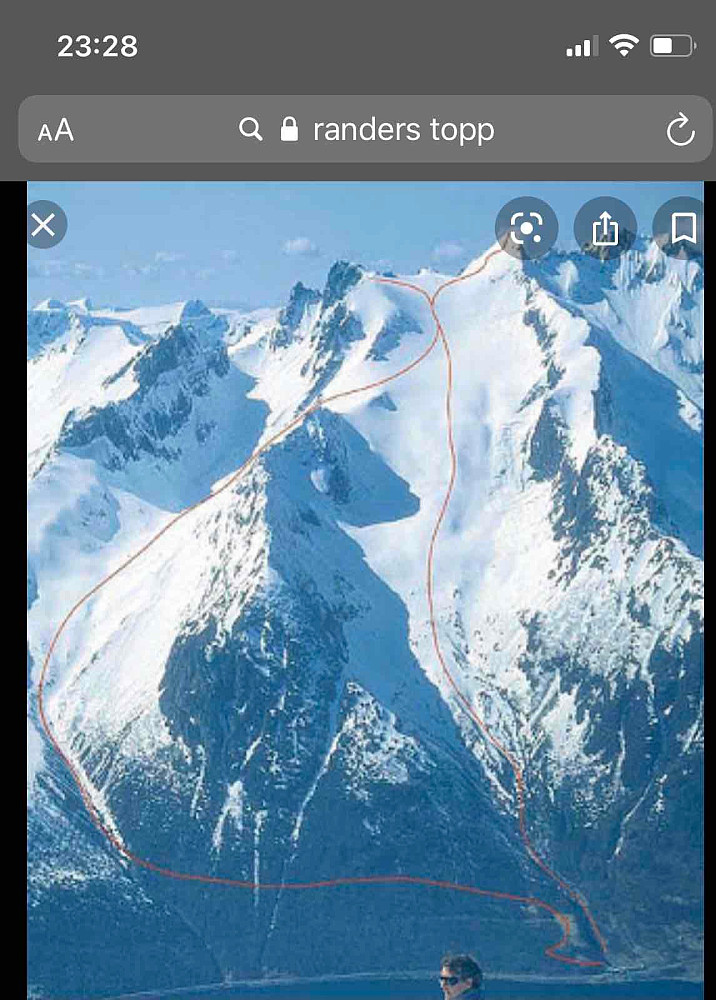Open the AA reader and text size menu
The image size is (716, 1000).
pos(56,130)
